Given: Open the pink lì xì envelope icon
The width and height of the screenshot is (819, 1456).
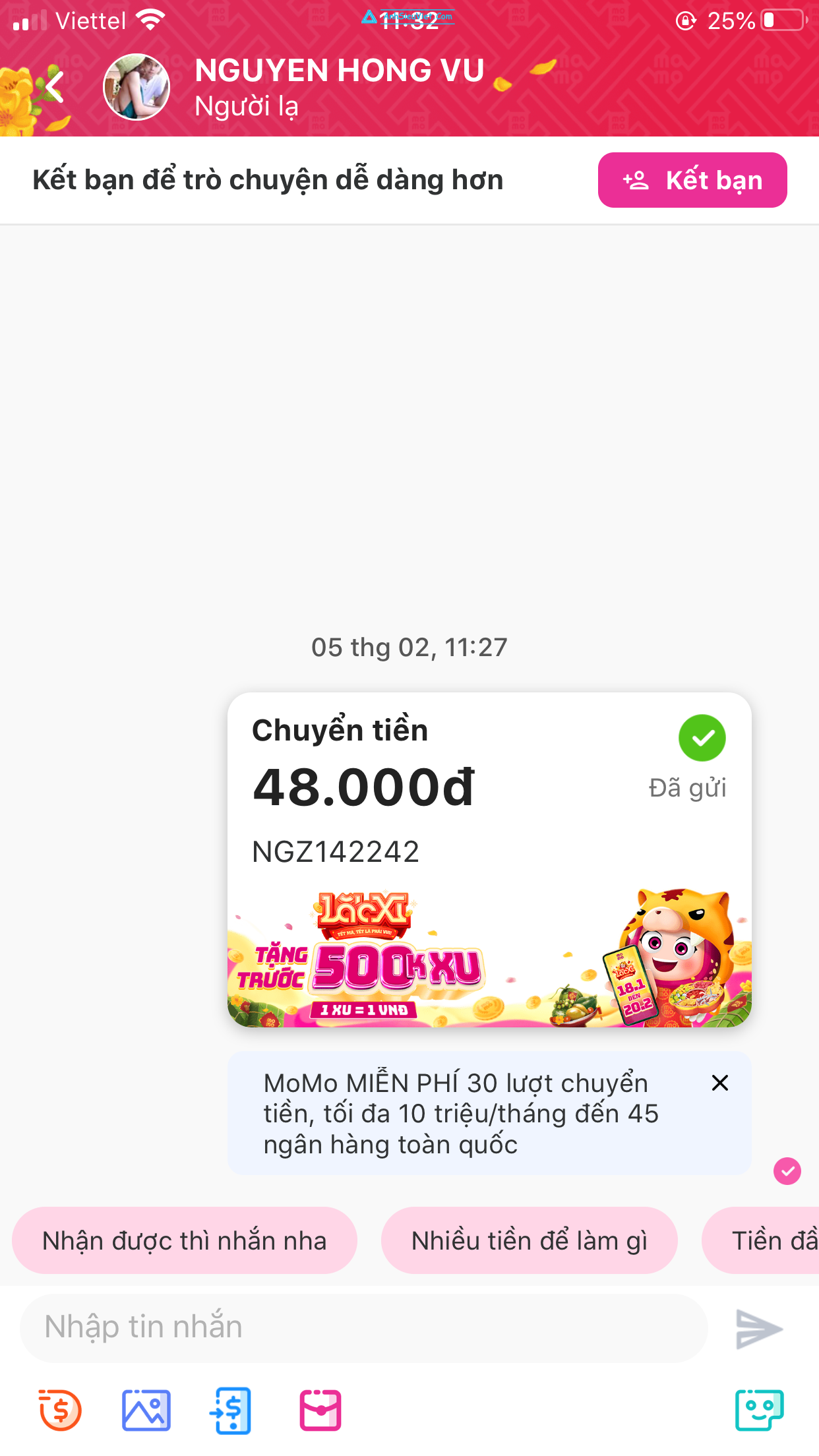Looking at the screenshot, I should point(320,1410).
